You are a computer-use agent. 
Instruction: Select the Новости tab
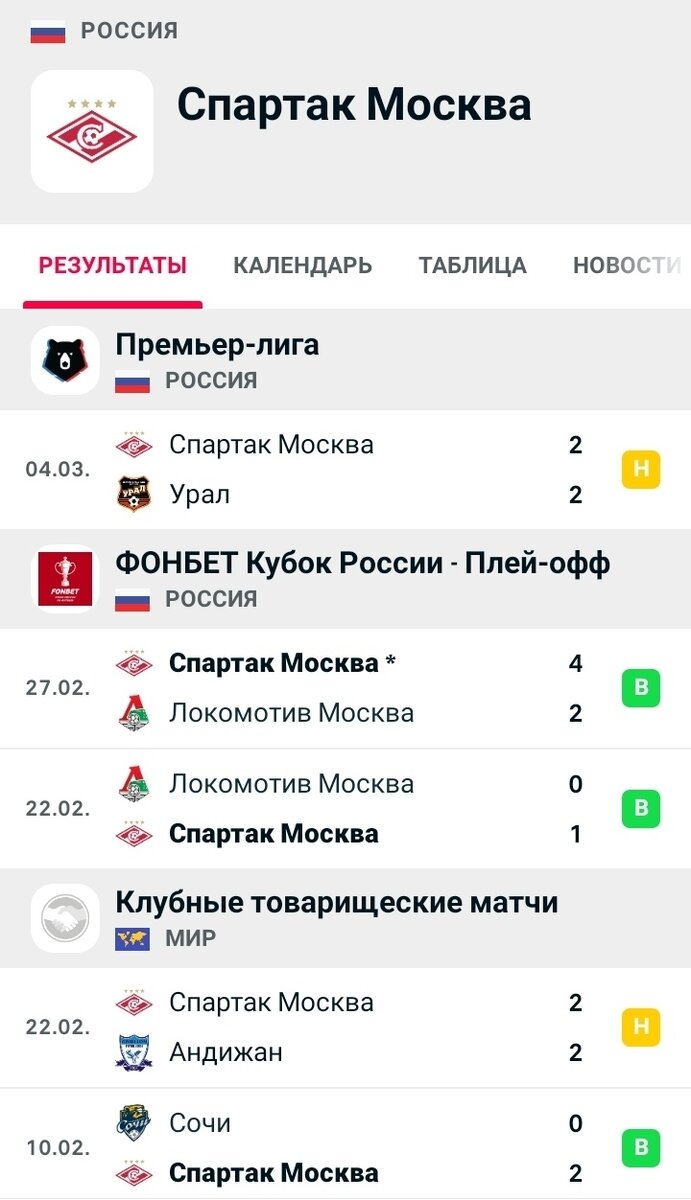coord(627,265)
